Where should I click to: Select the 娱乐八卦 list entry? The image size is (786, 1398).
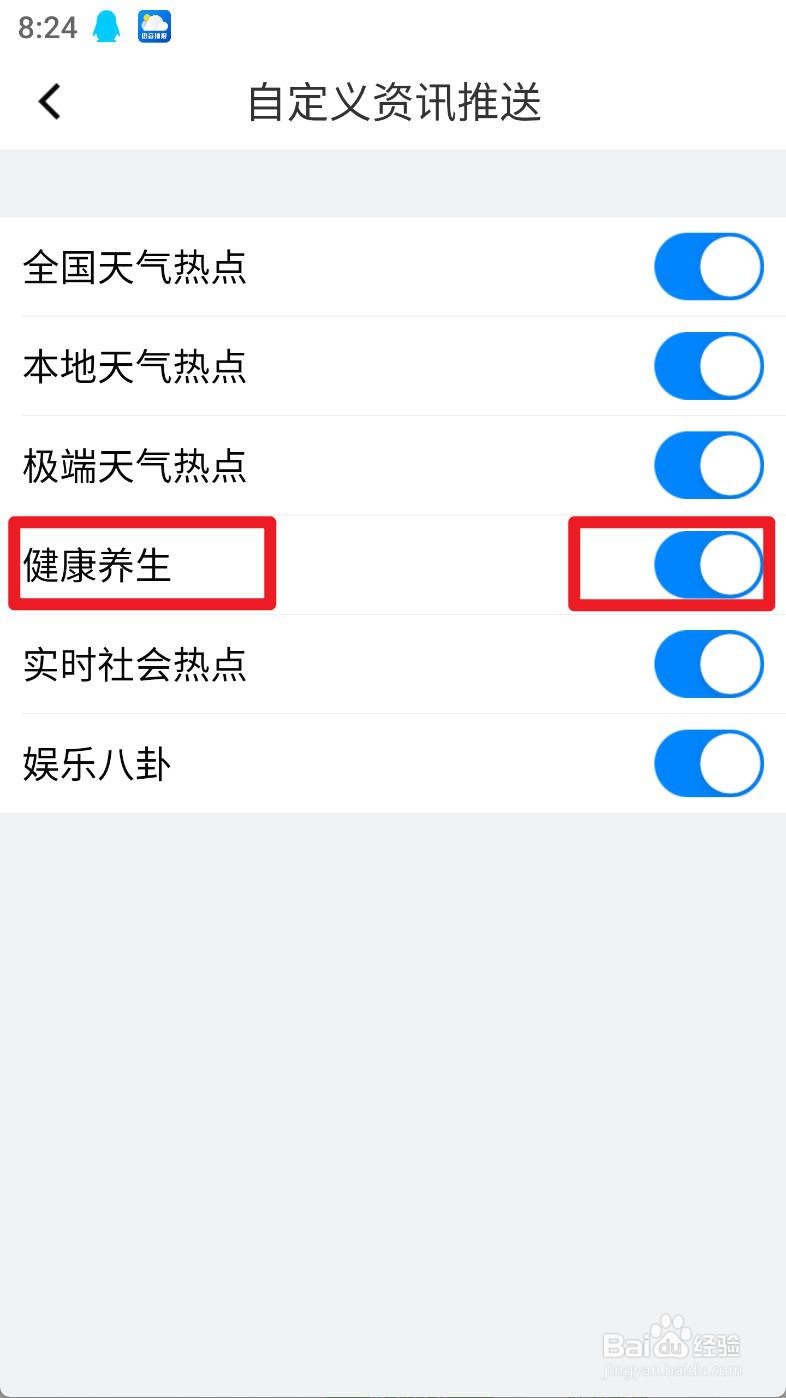97,763
